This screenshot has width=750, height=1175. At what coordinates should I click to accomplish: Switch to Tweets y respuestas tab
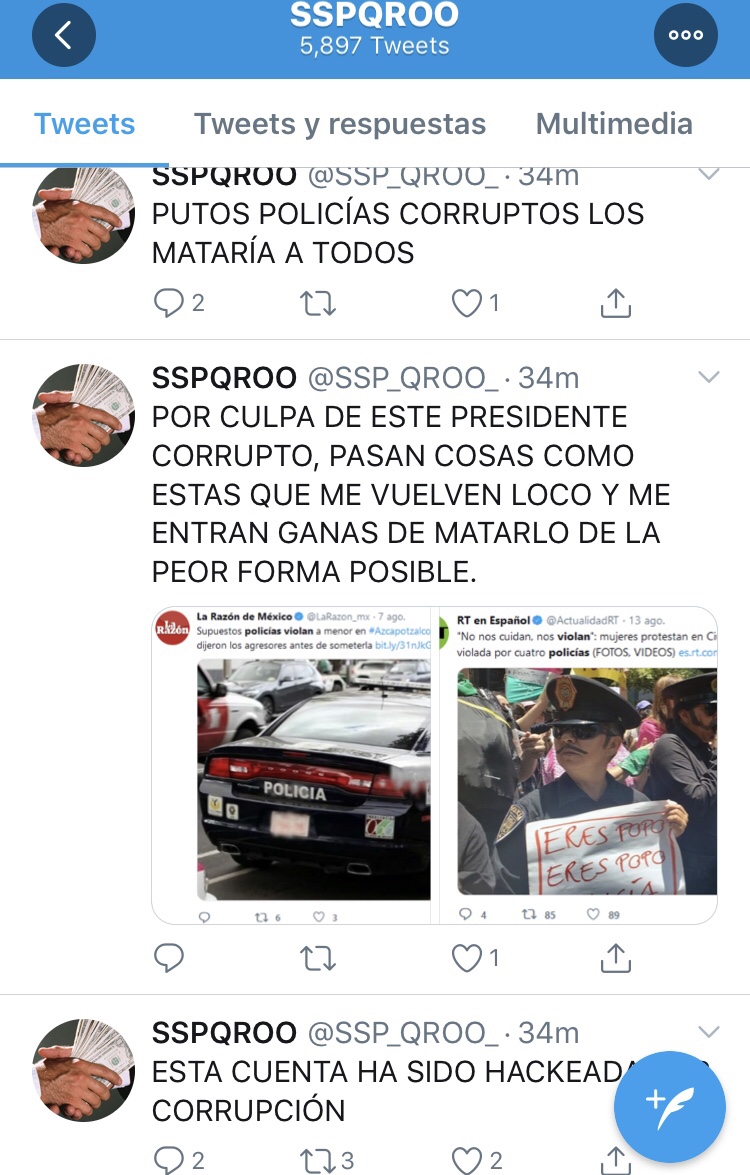(340, 124)
